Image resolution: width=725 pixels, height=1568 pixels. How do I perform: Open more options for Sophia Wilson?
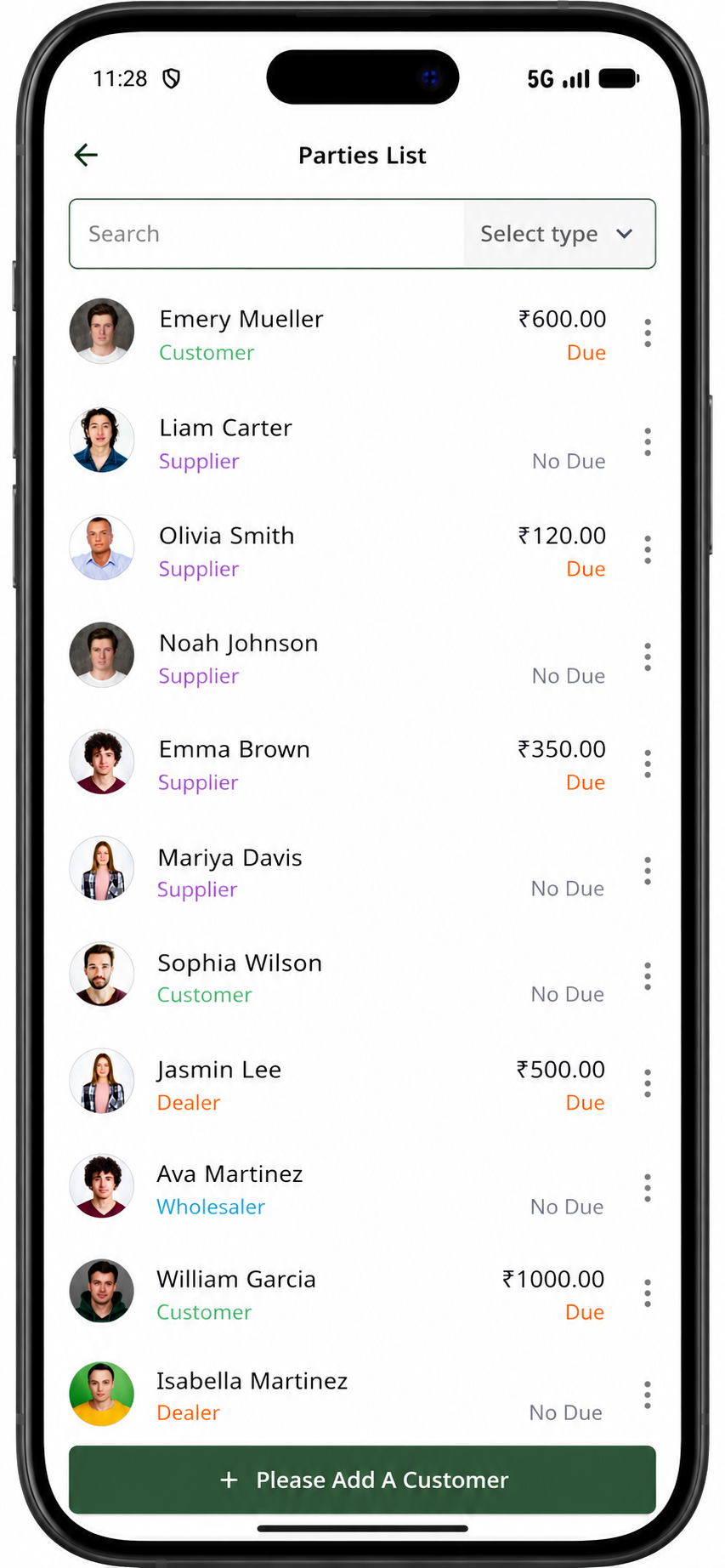click(648, 976)
